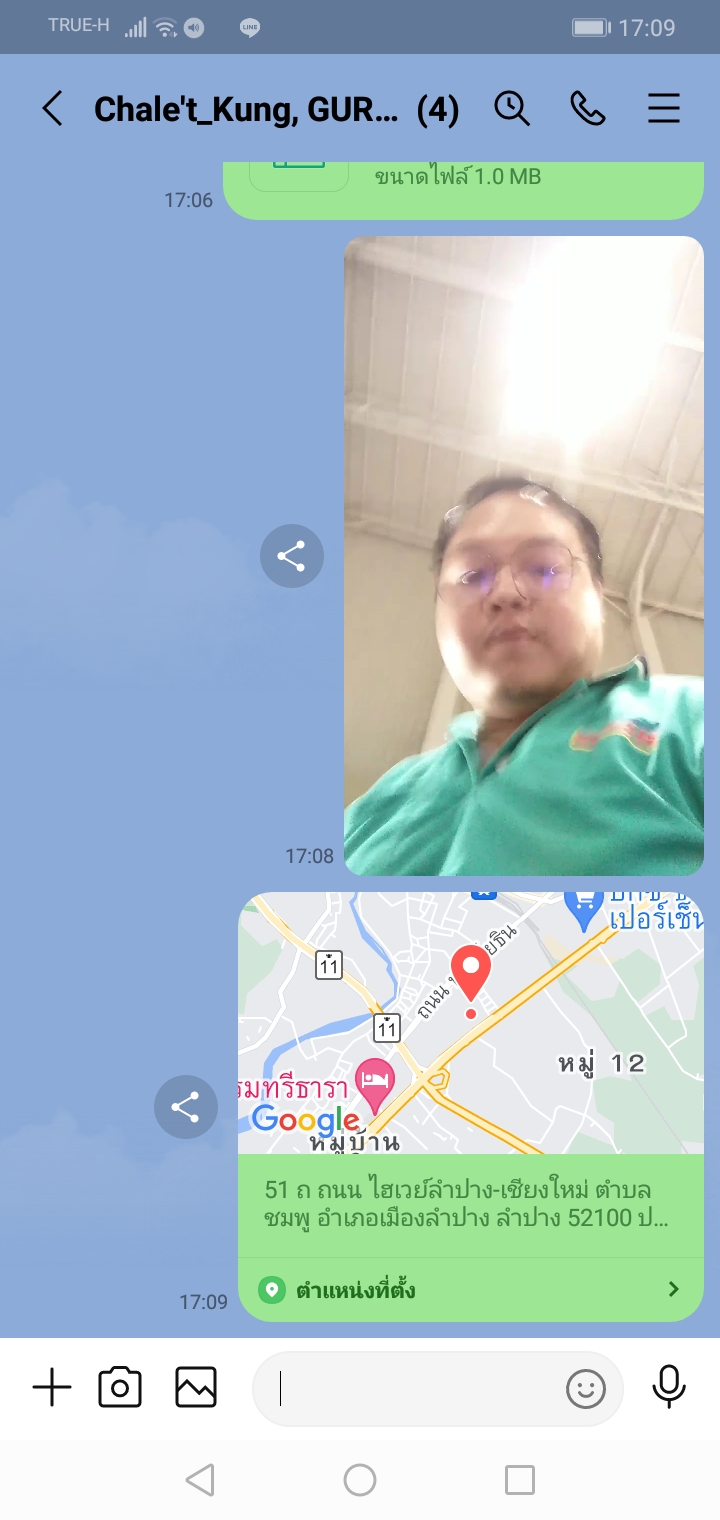Launch the camera from chat
Screen dimensions: 720x1520
click(120, 1388)
